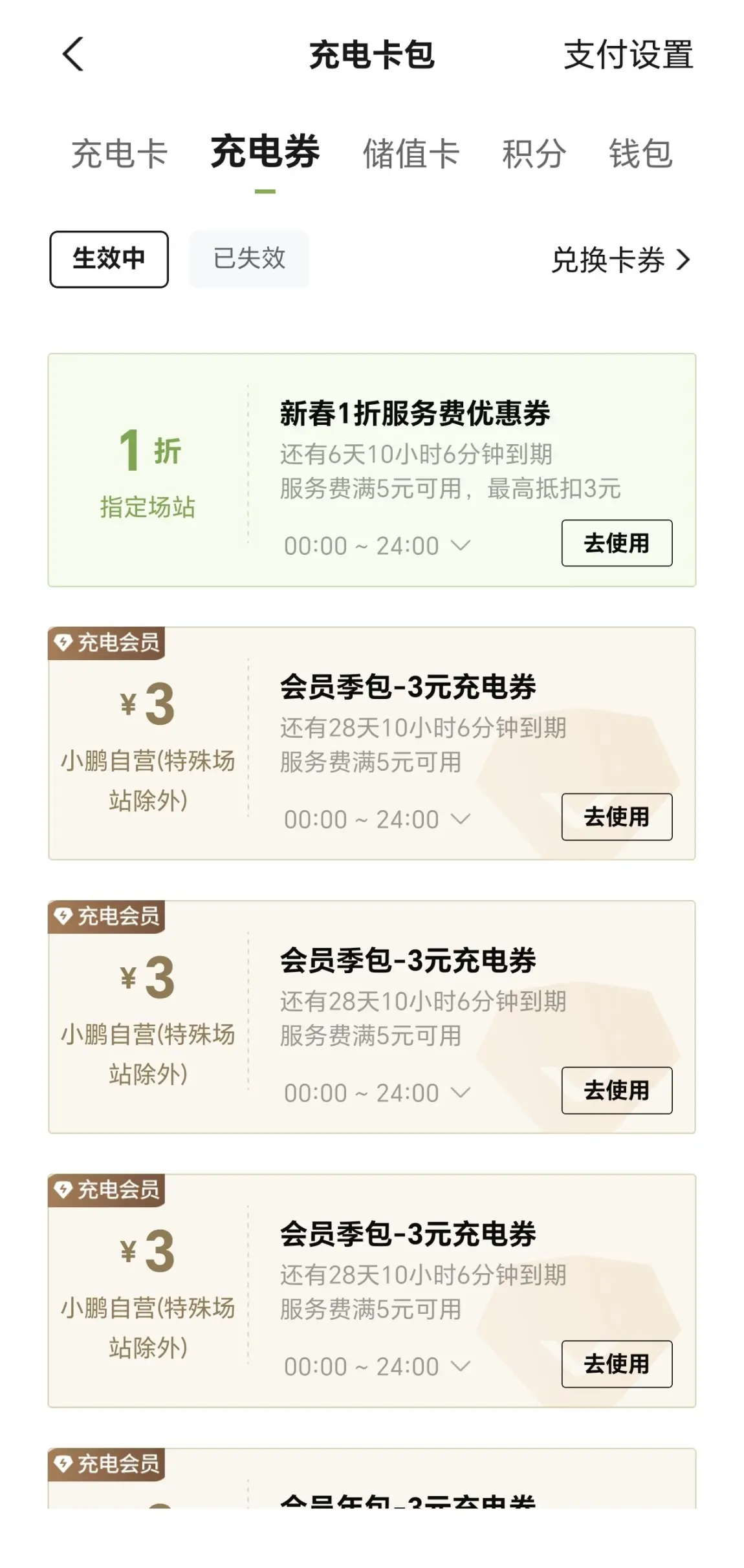Switch to the 储值卡 tab
This screenshot has width=744, height=1568.
[411, 154]
